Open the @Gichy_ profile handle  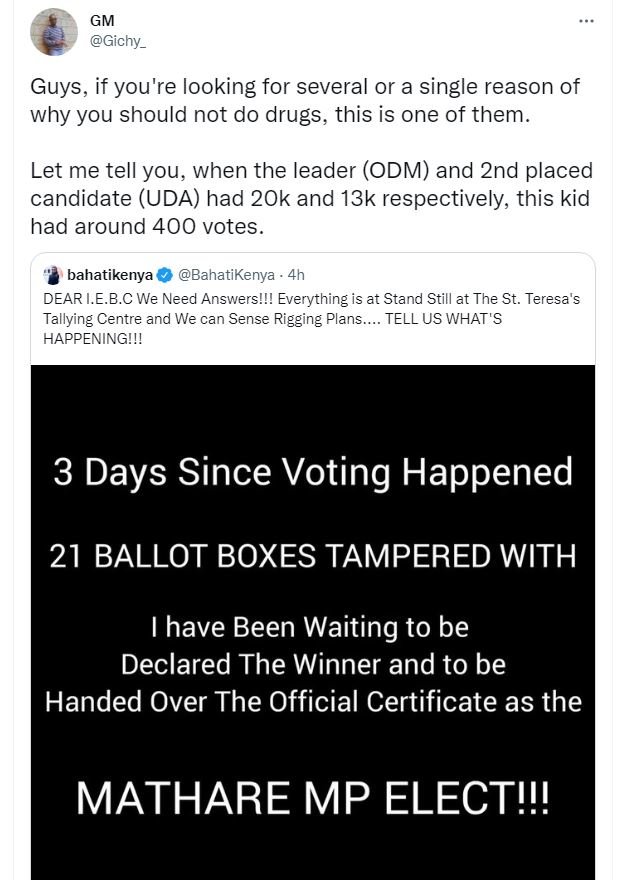coord(120,40)
